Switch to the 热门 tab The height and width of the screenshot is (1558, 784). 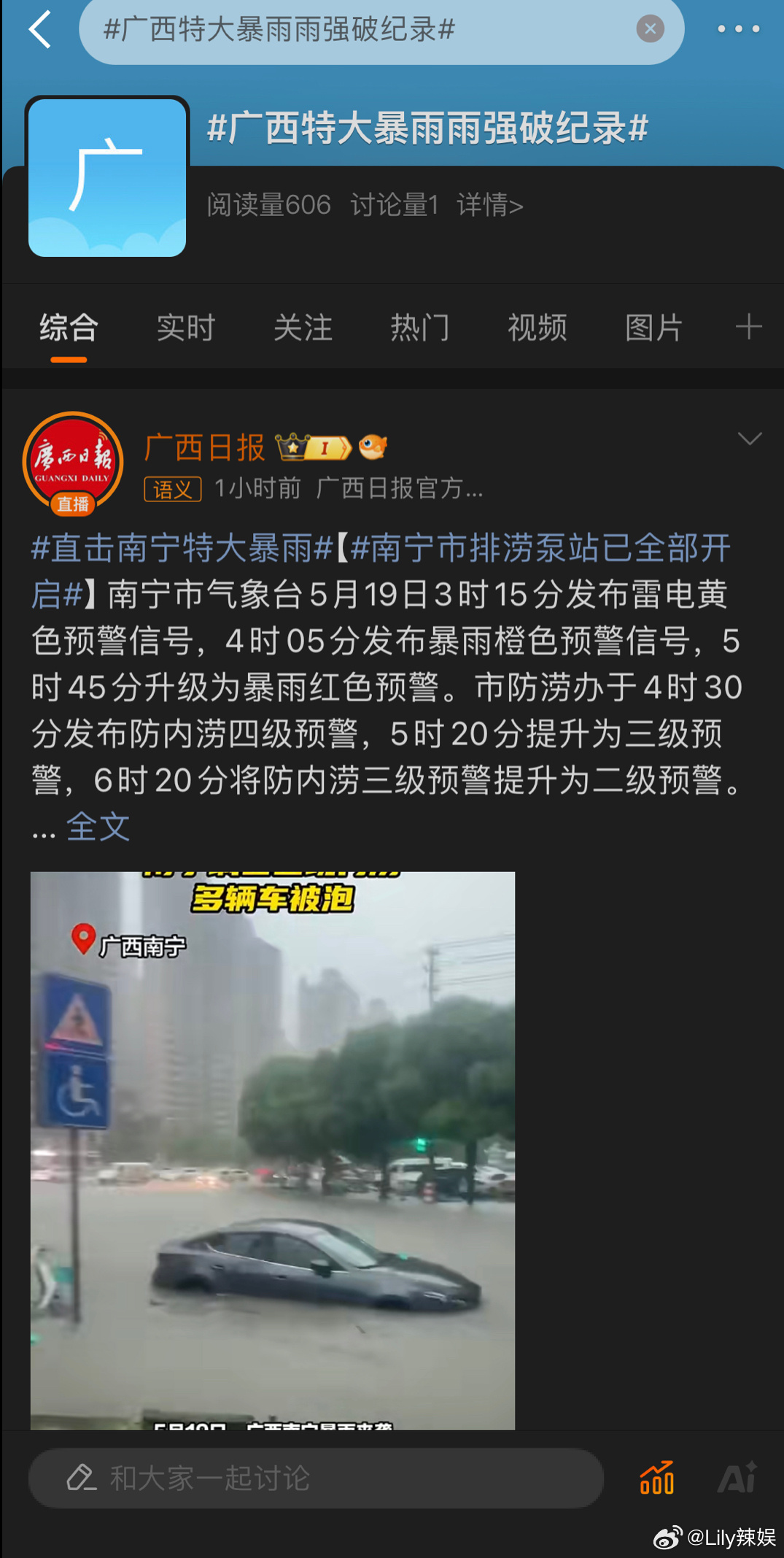click(420, 328)
